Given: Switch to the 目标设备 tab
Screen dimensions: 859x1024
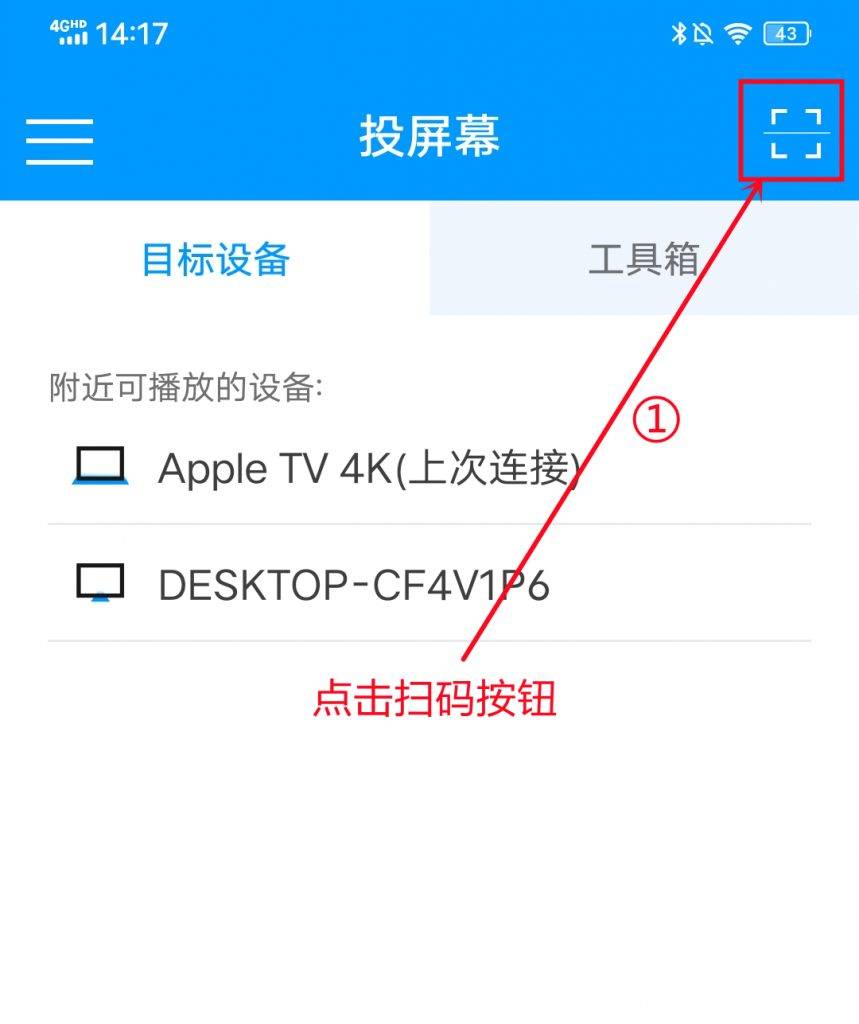Looking at the screenshot, I should point(215,259).
